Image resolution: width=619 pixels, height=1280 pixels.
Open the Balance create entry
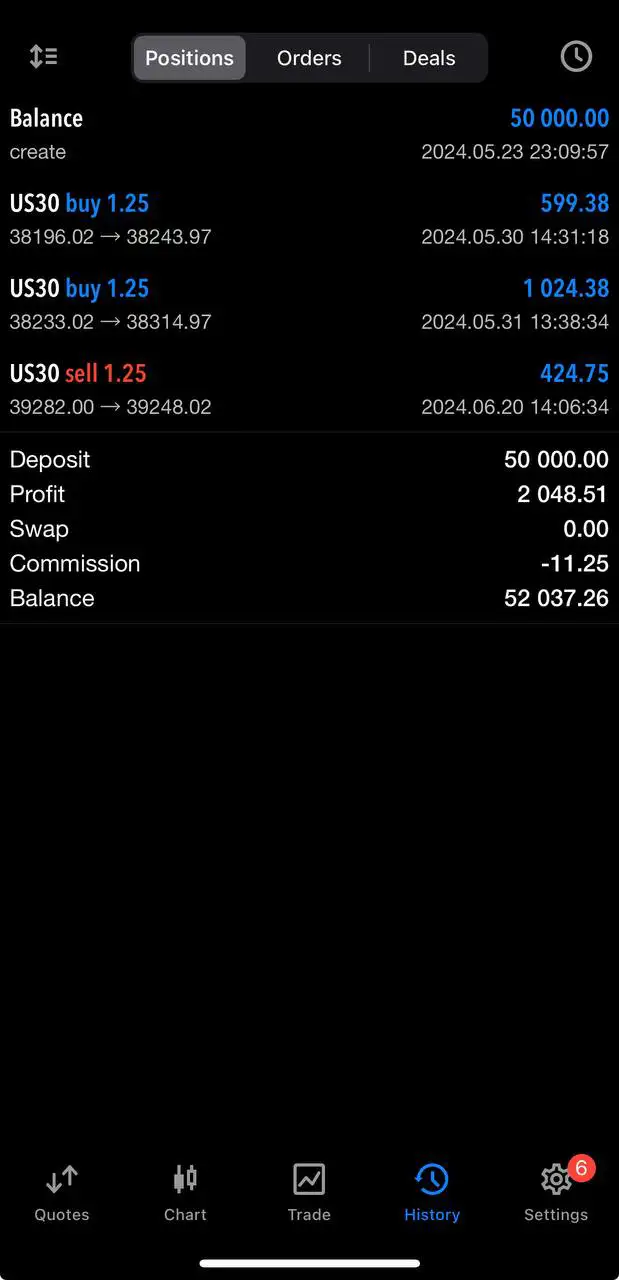309,134
